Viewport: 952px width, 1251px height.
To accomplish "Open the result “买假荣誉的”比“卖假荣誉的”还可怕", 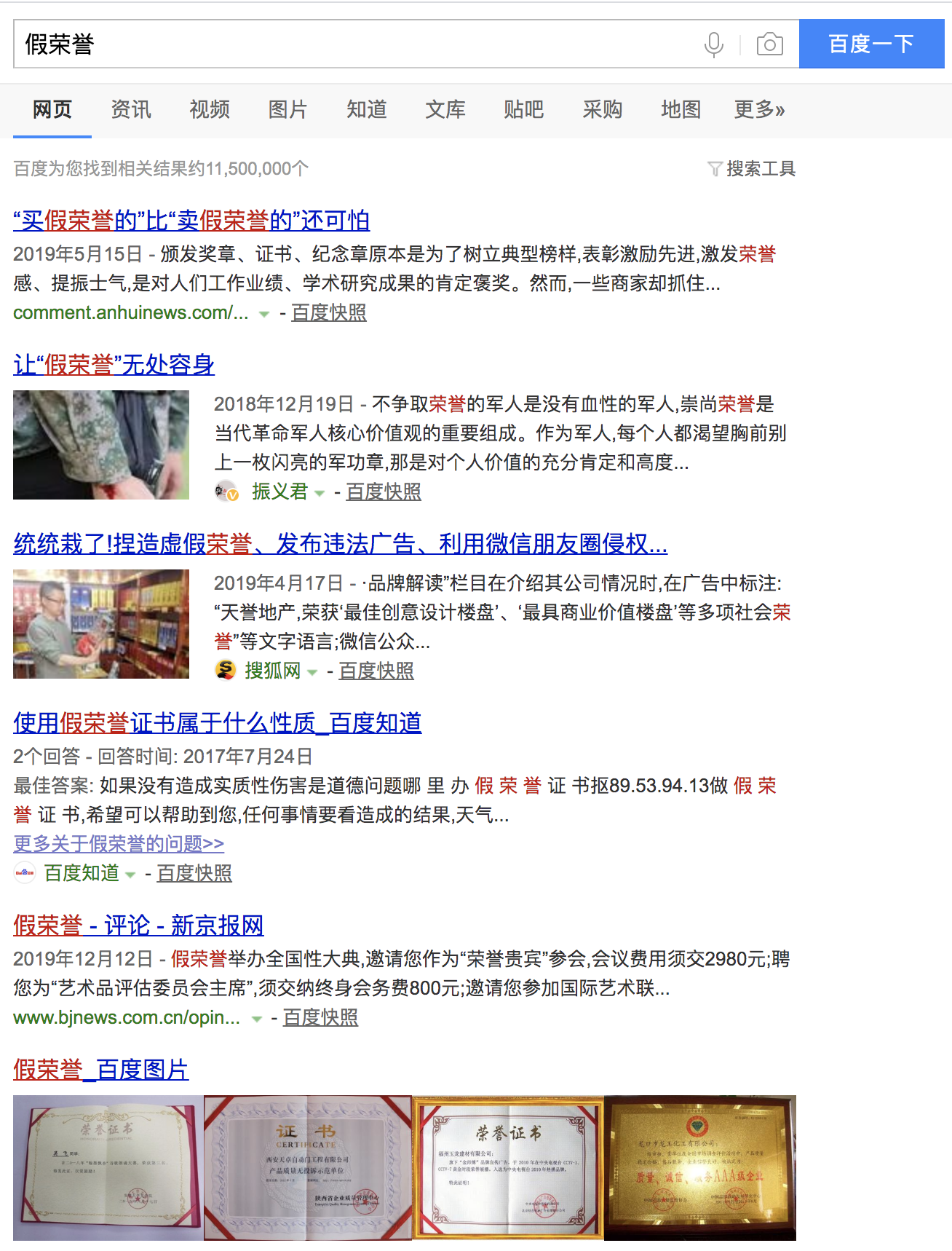I will (x=191, y=221).
